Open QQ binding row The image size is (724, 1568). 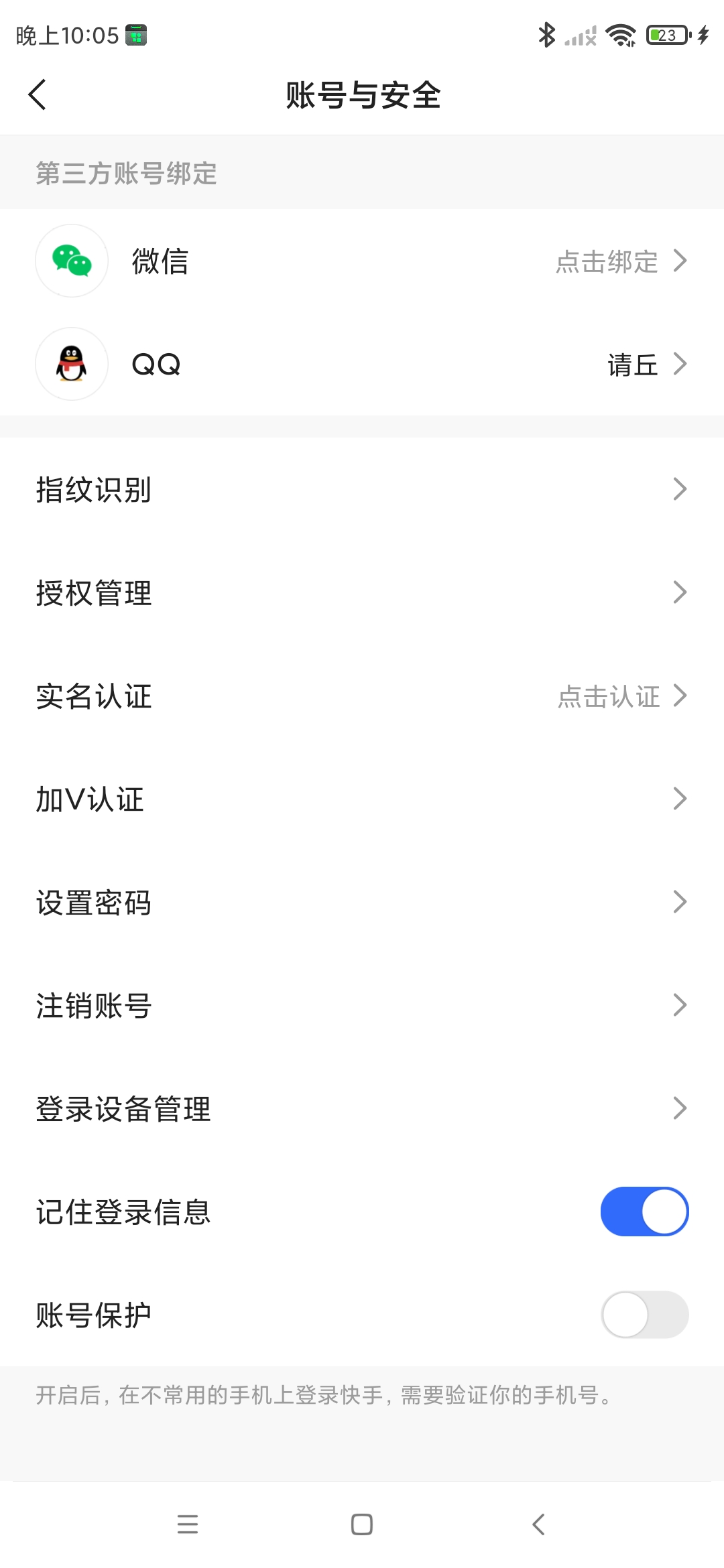362,364
